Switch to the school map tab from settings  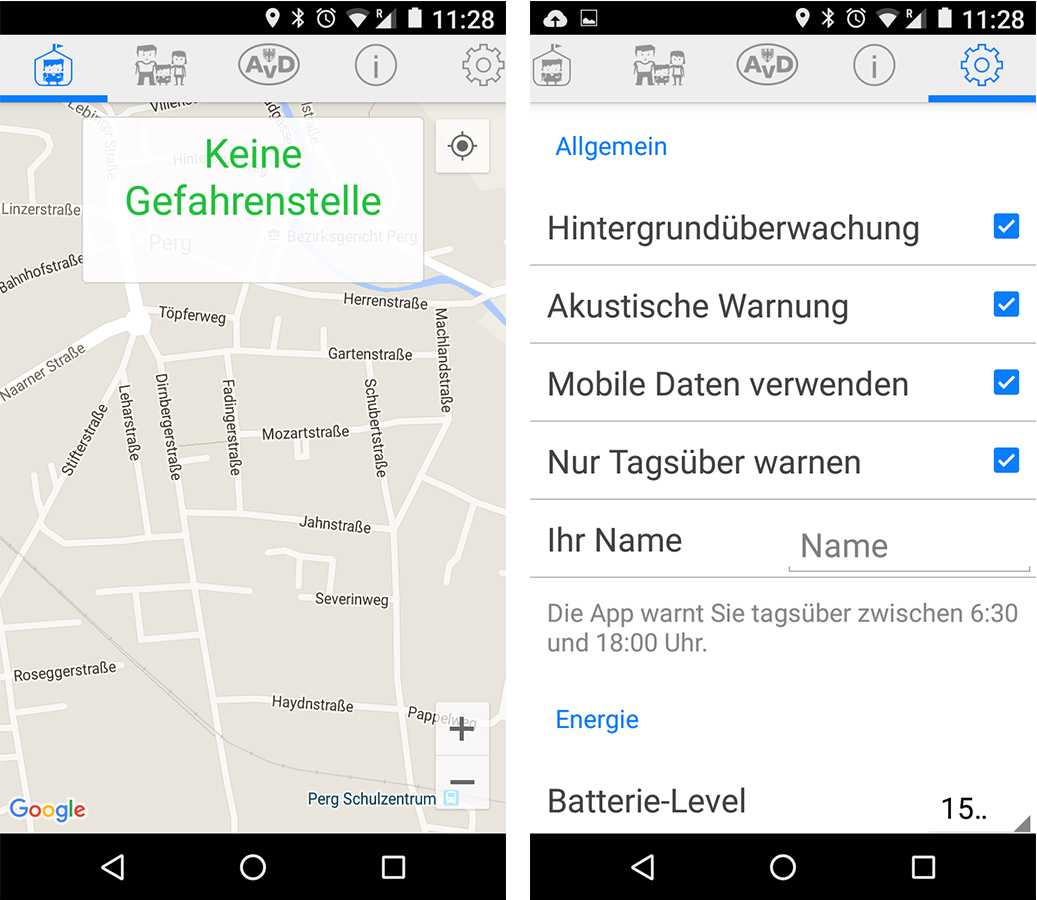(553, 66)
